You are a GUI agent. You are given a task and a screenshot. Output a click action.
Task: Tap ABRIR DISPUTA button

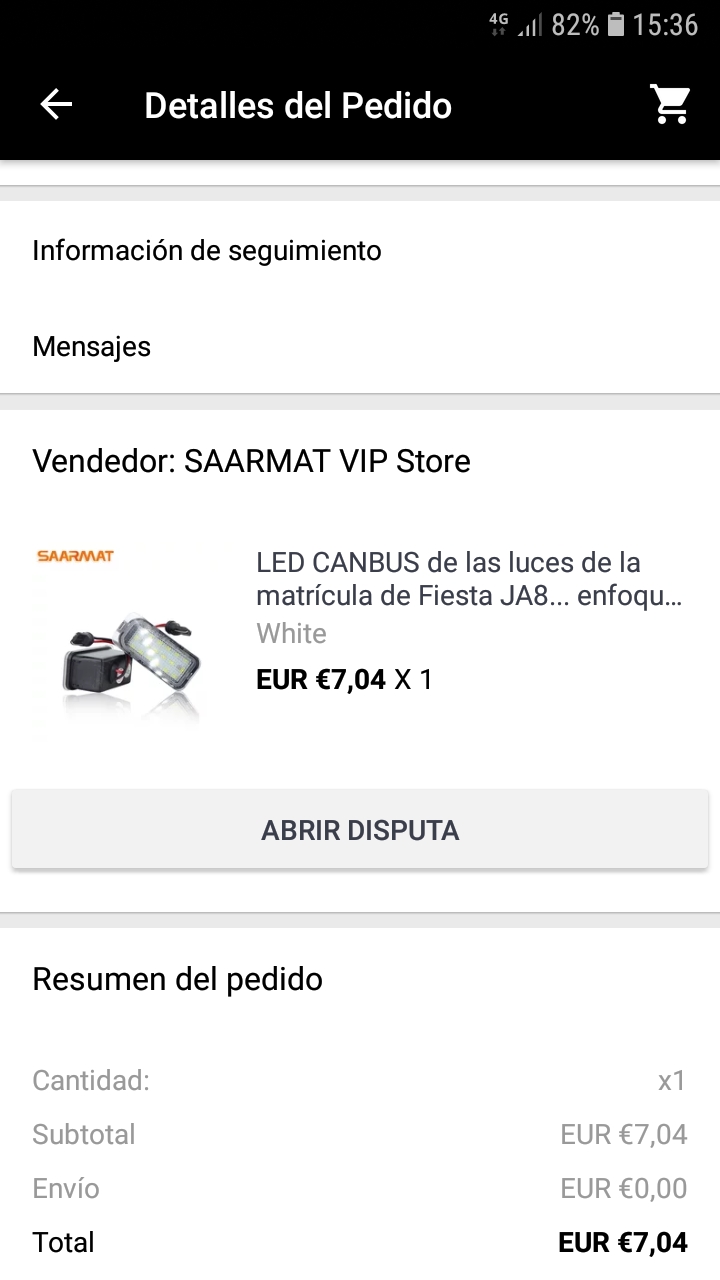point(360,830)
